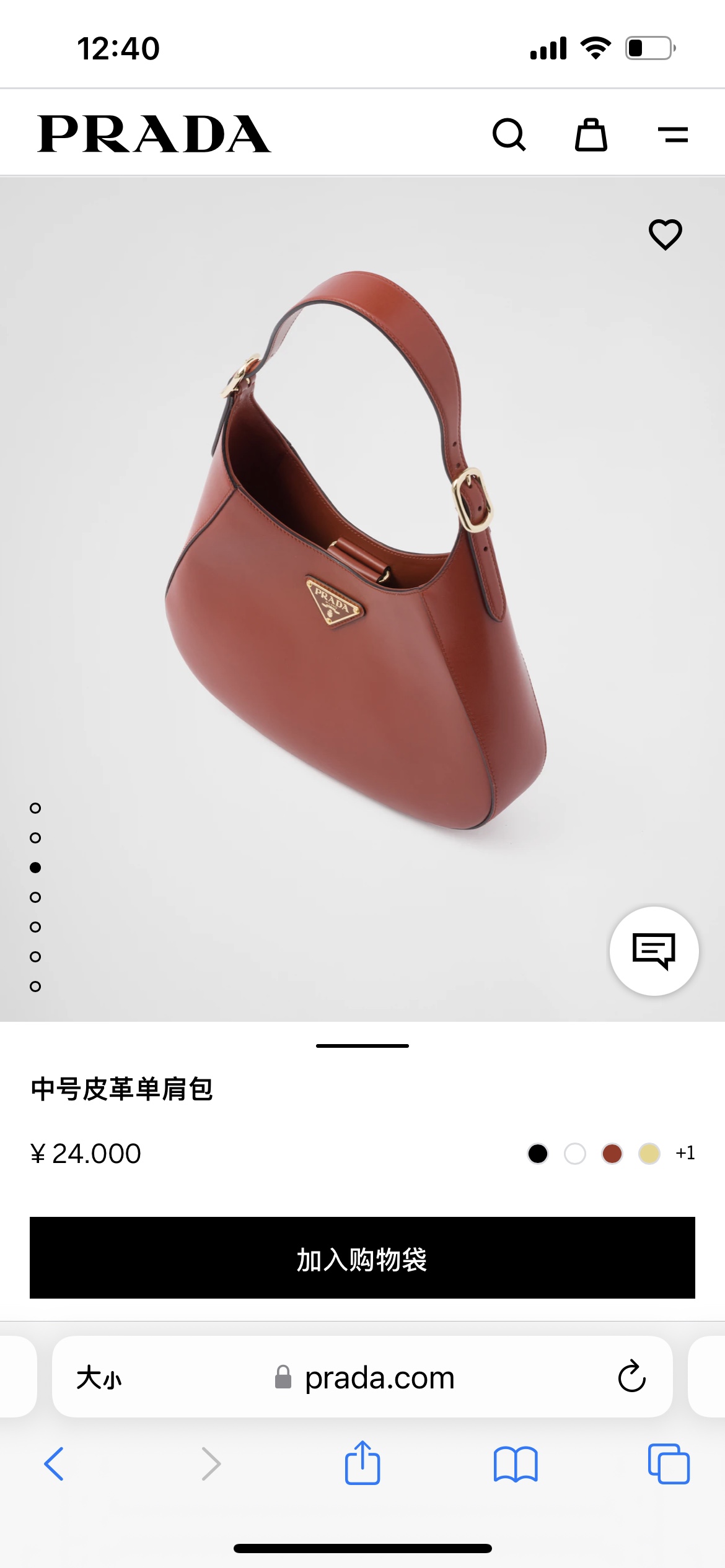The image size is (725, 1568).
Task: Open the live chat bubble button
Action: (654, 951)
